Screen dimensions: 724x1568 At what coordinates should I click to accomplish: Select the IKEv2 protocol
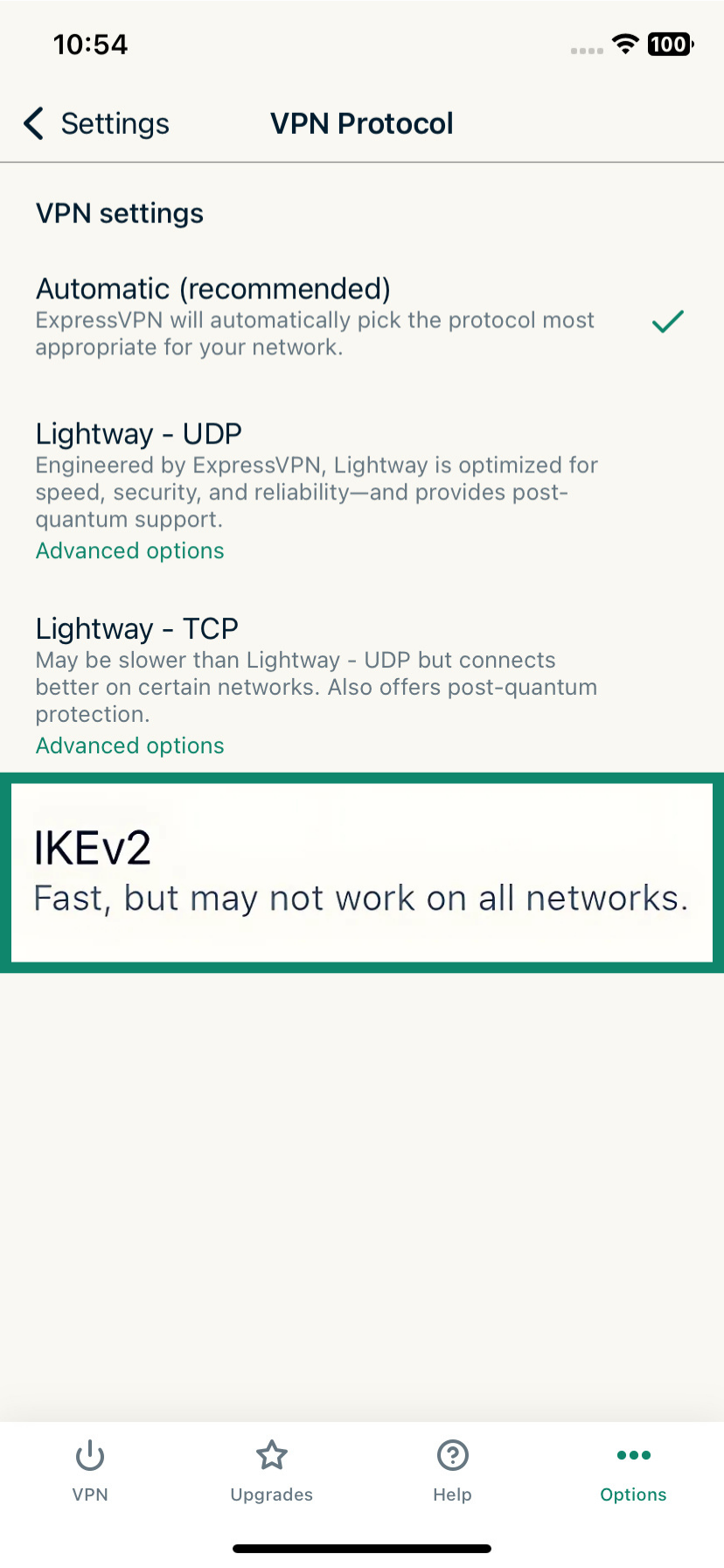pyautogui.click(x=360, y=872)
